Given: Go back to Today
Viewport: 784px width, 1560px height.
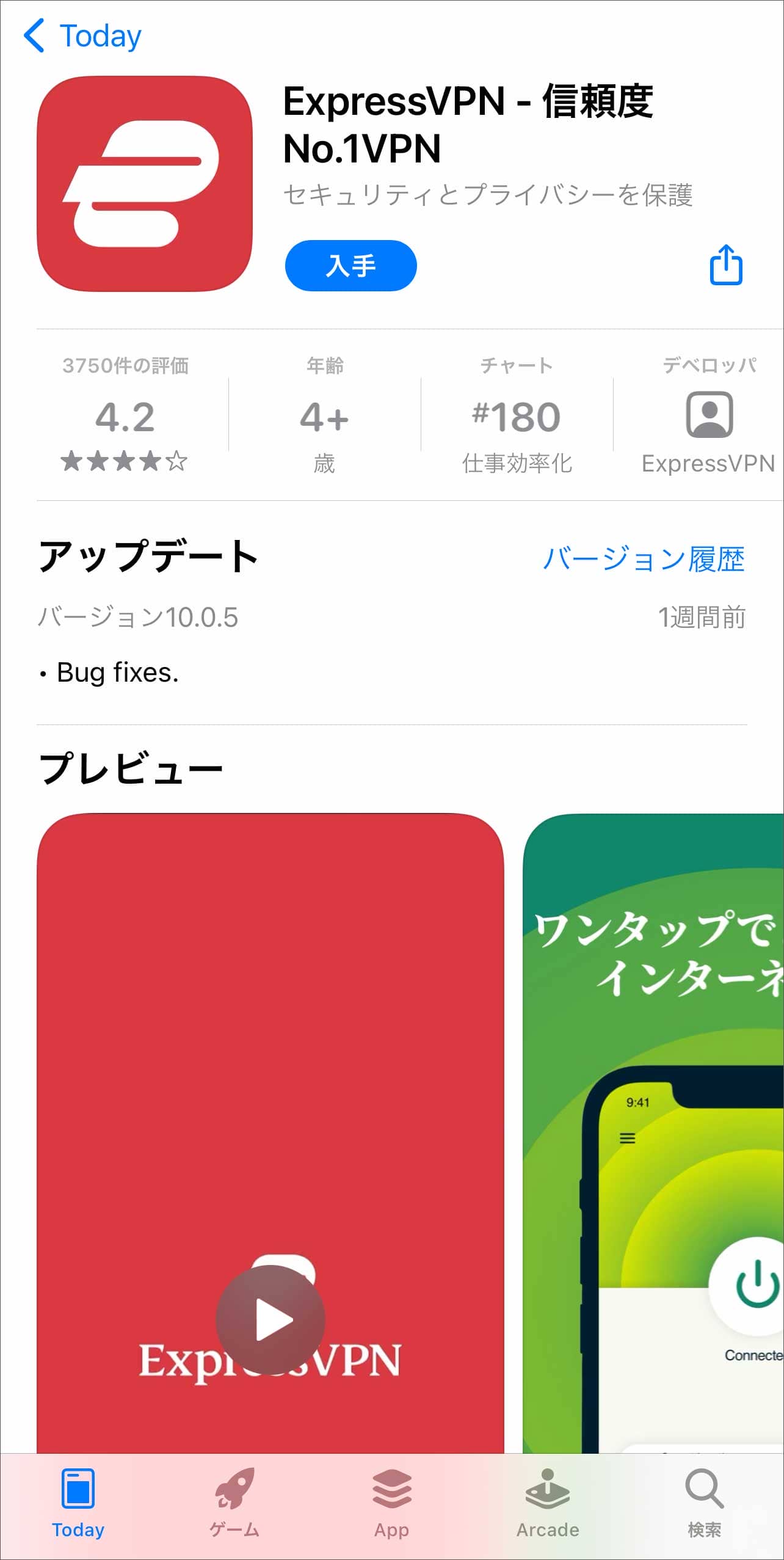Looking at the screenshot, I should tap(82, 36).
